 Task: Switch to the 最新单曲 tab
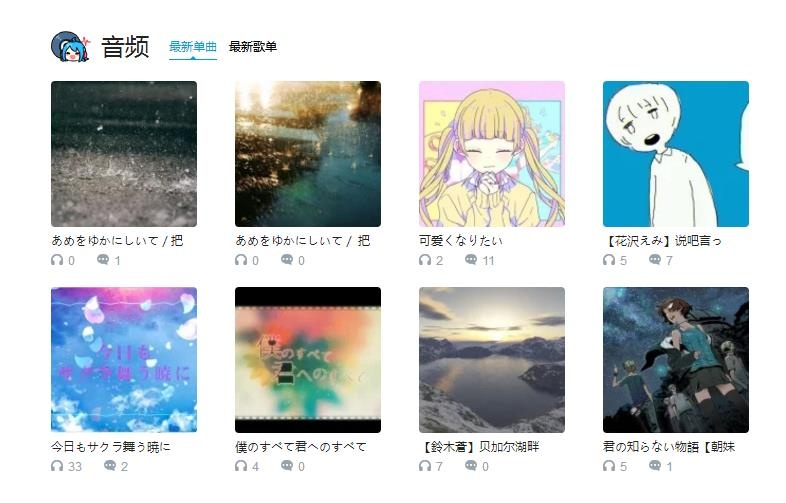(x=192, y=47)
